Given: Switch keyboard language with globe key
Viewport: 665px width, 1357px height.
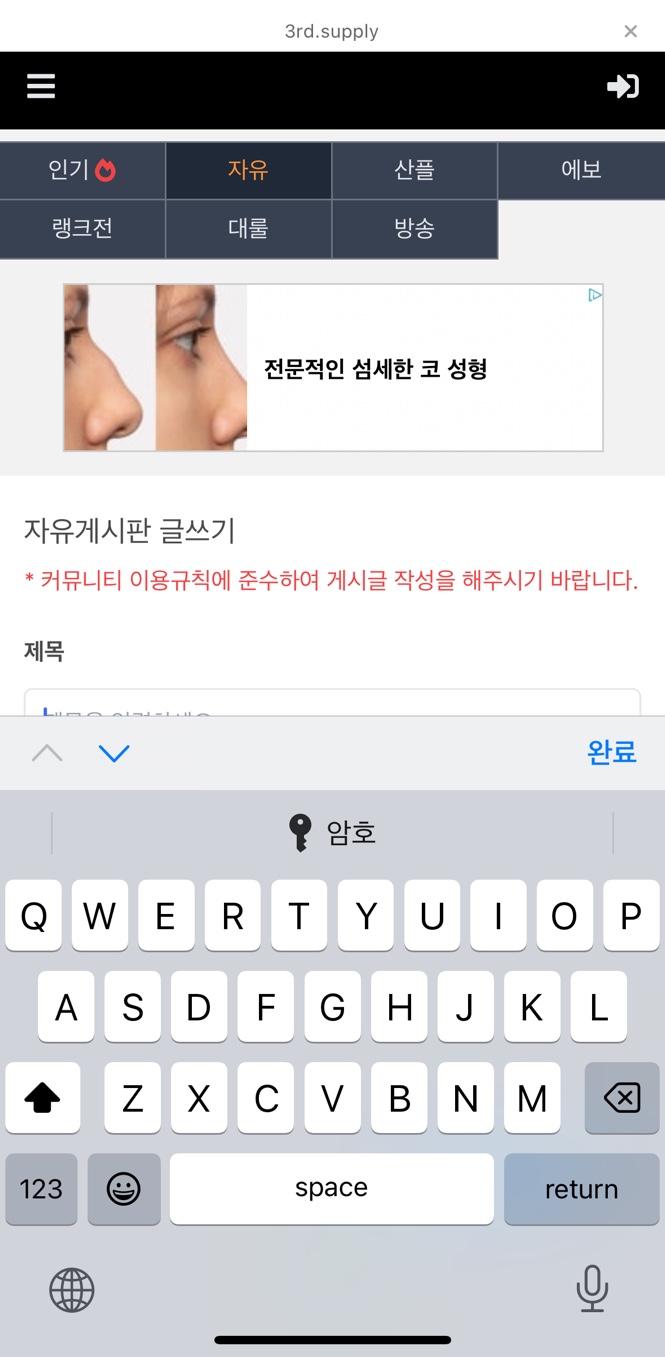Looking at the screenshot, I should tap(72, 1290).
